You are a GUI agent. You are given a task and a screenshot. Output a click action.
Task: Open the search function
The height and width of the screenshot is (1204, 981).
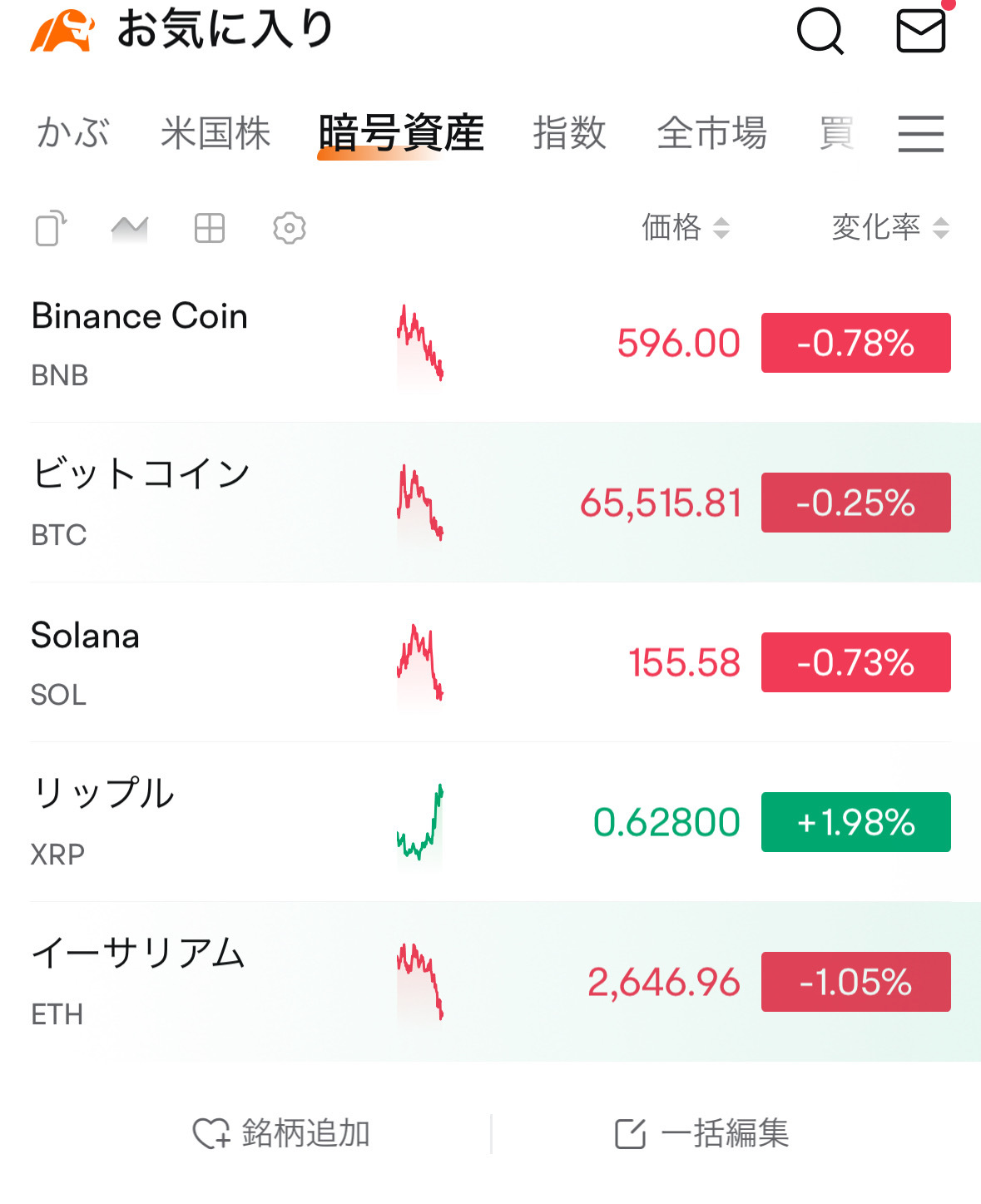click(x=820, y=33)
